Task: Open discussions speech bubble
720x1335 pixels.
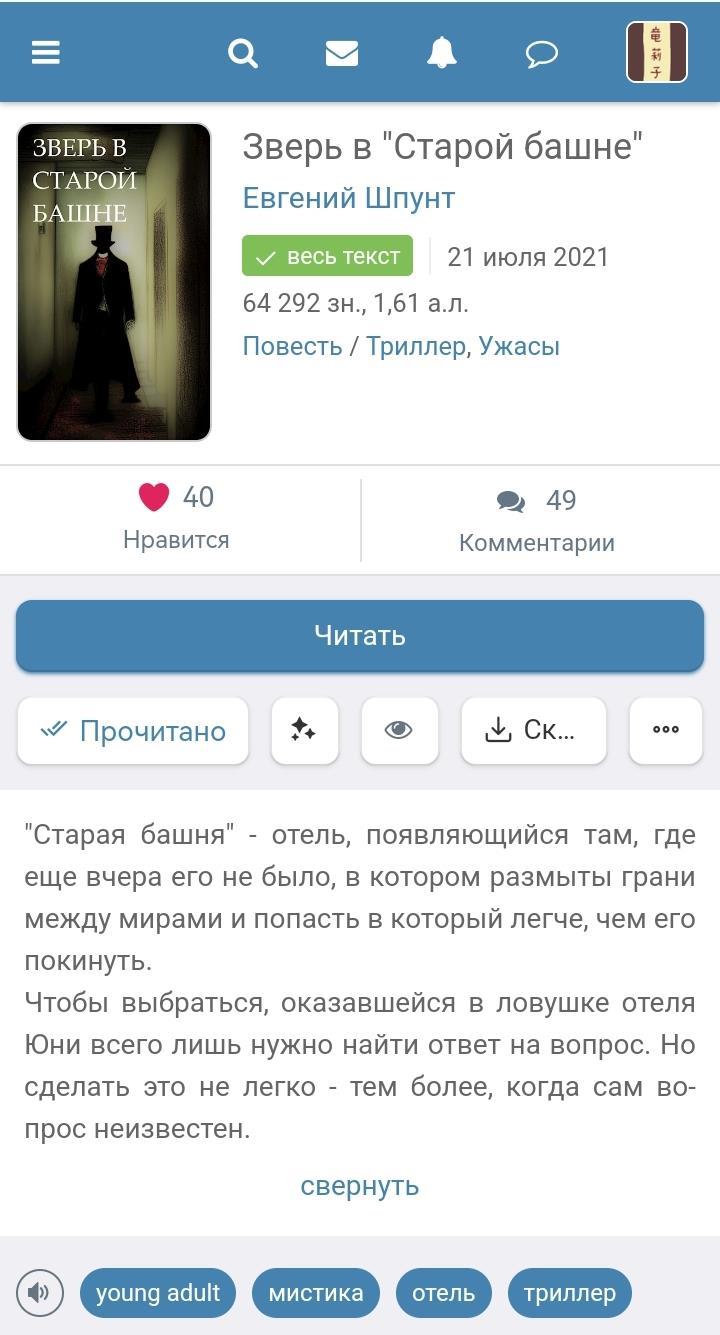Action: pos(541,52)
